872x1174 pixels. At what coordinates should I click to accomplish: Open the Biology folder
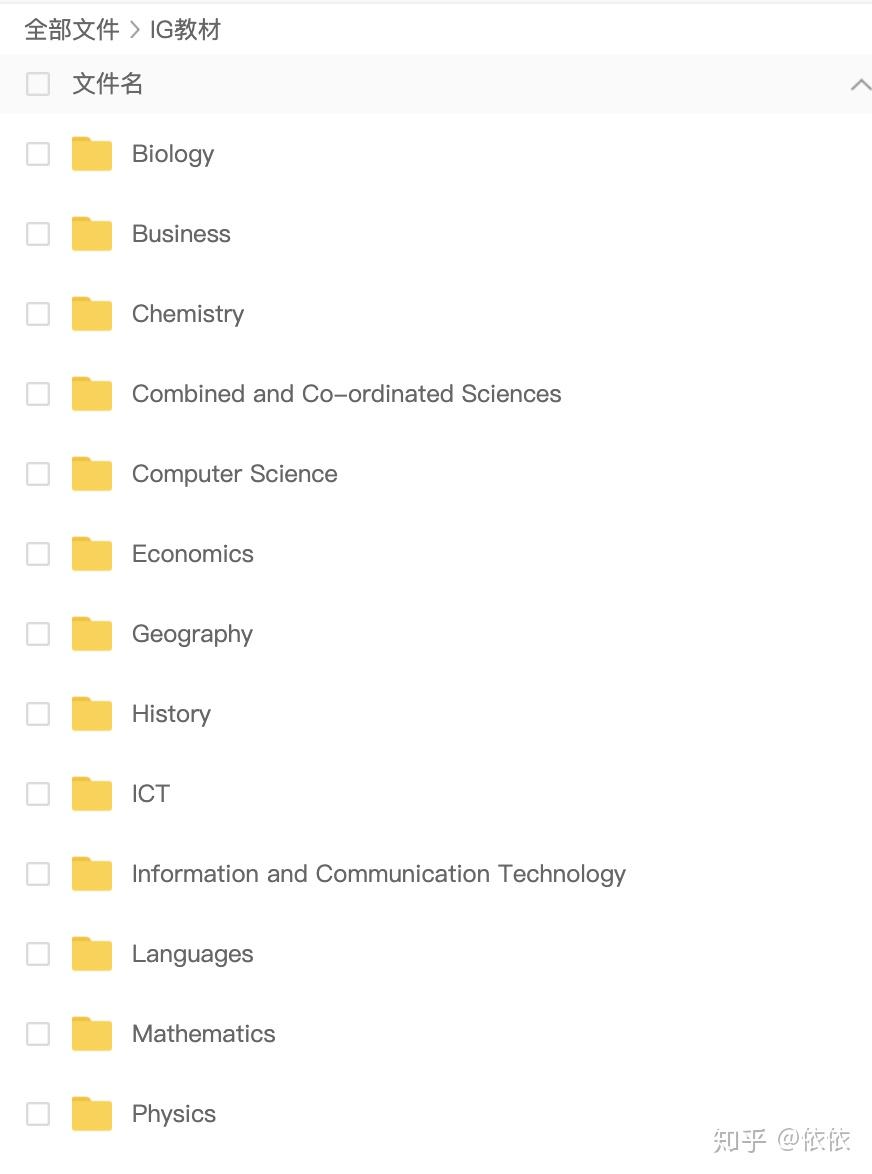(172, 154)
